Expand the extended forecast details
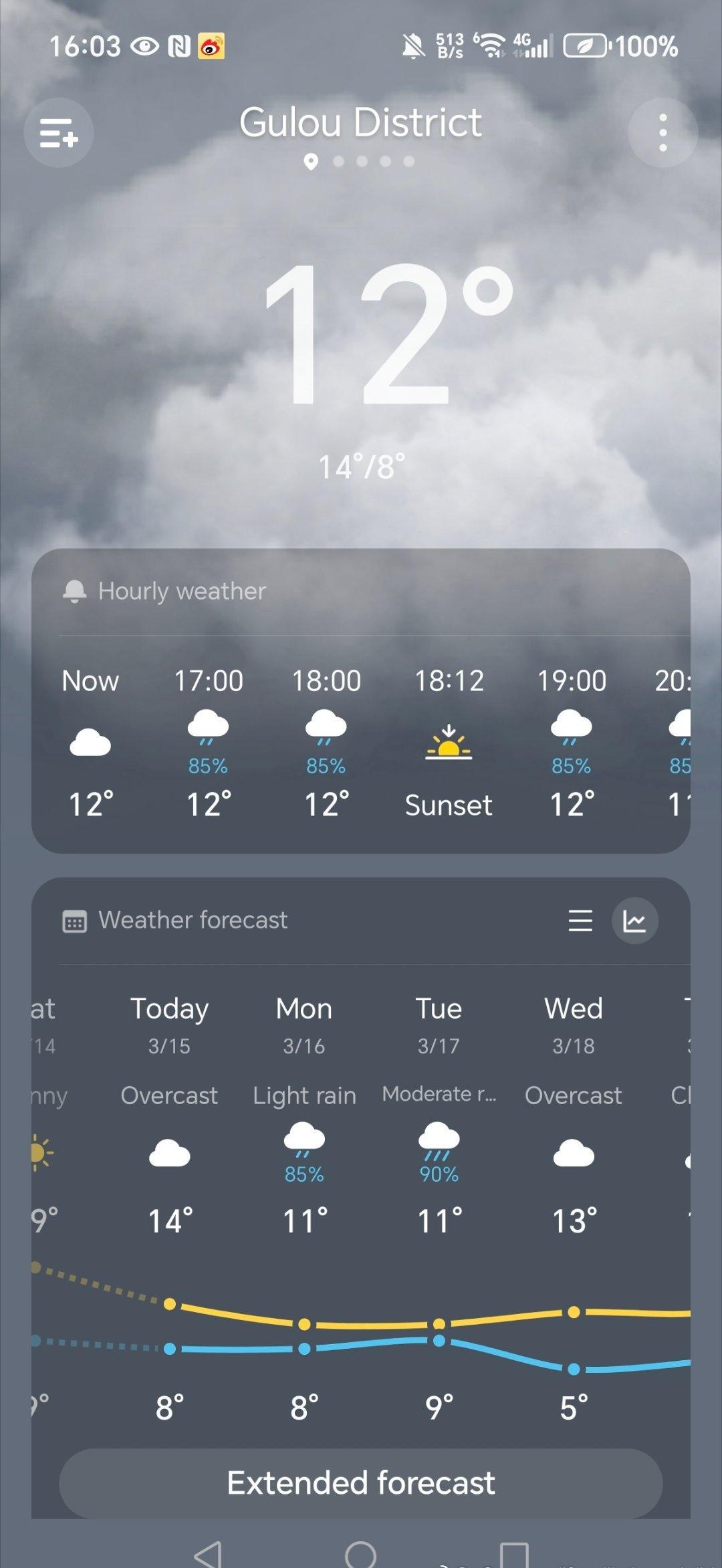Viewport: 722px width, 1568px height. [x=361, y=1482]
